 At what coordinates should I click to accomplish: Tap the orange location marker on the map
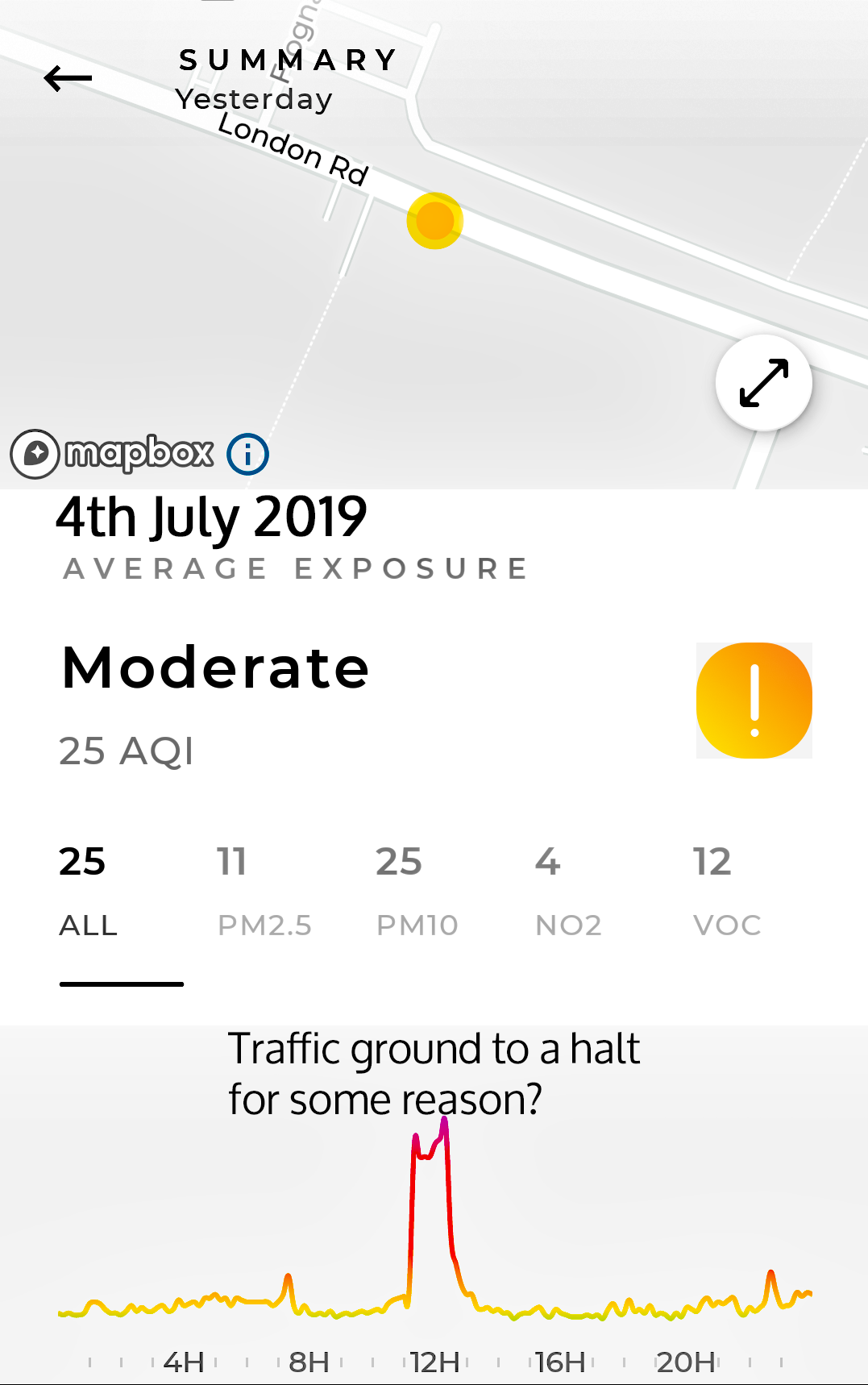pyautogui.click(x=435, y=221)
